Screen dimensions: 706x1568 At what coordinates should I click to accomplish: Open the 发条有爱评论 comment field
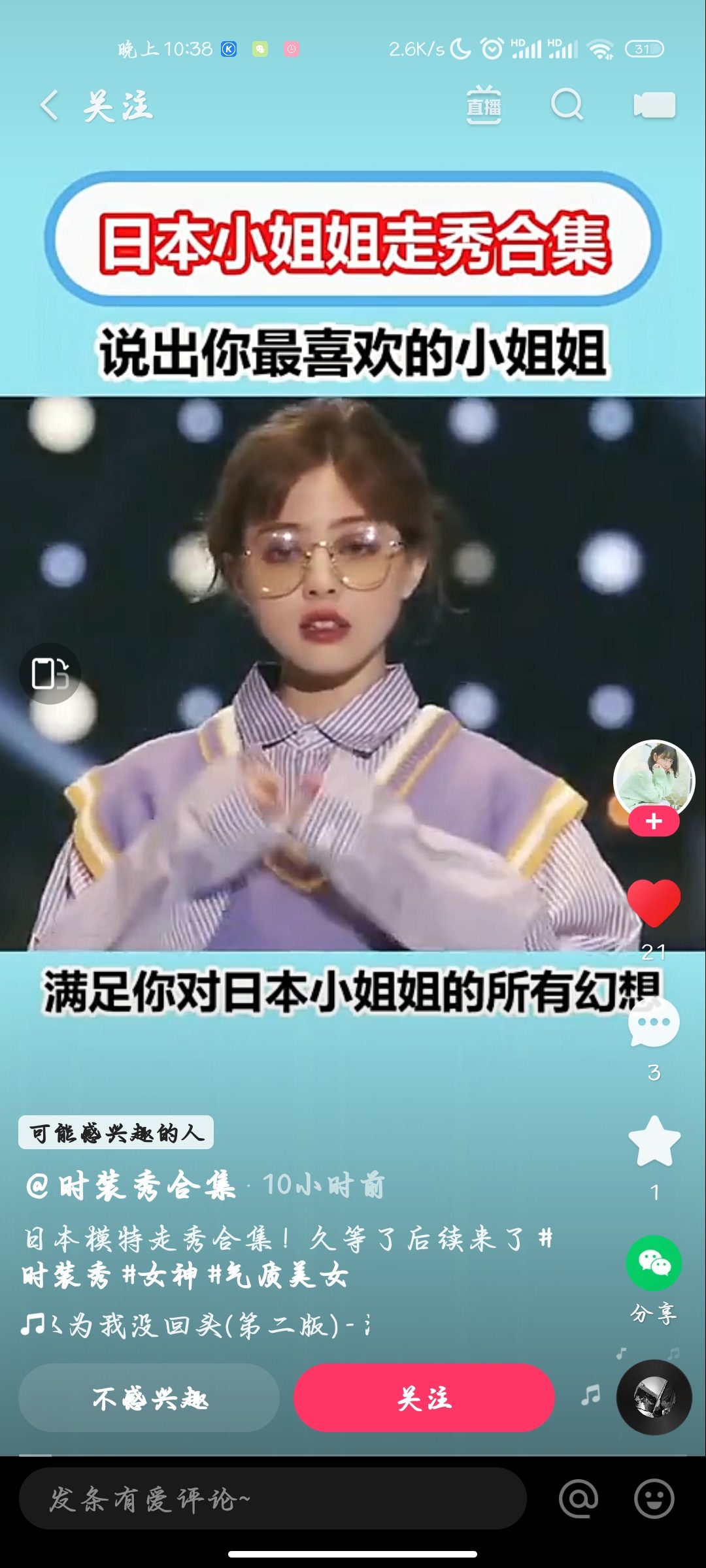tap(272, 1499)
